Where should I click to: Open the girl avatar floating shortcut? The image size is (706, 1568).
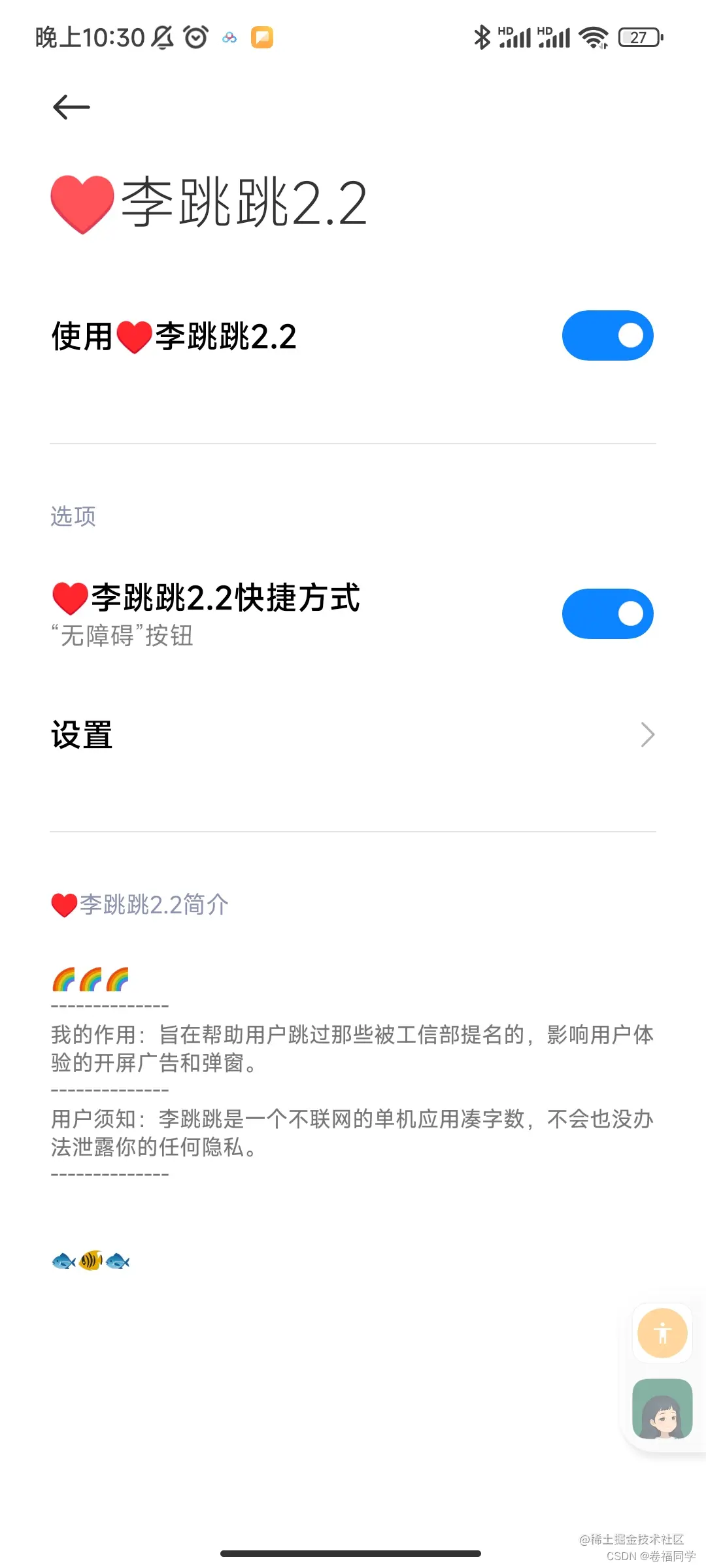[662, 1409]
